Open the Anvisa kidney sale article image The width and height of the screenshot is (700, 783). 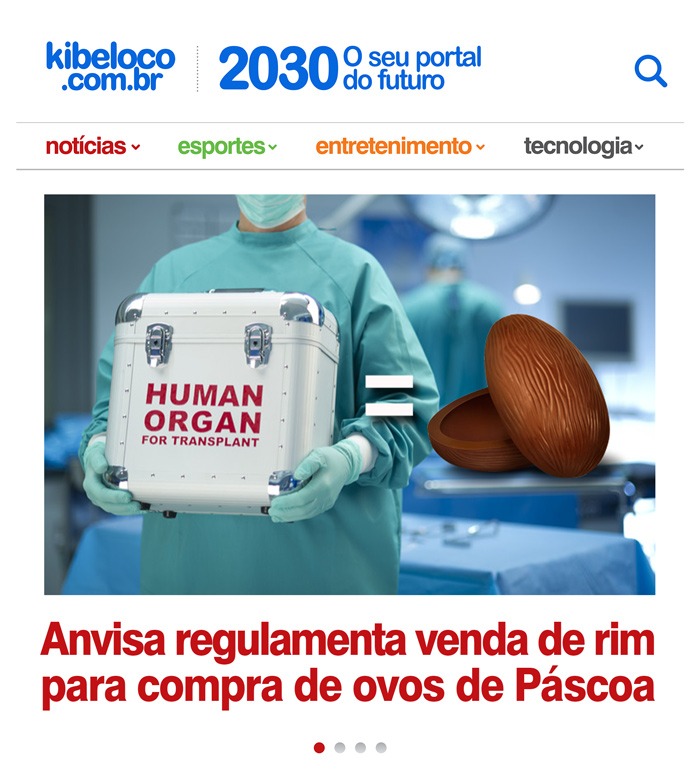click(349, 394)
